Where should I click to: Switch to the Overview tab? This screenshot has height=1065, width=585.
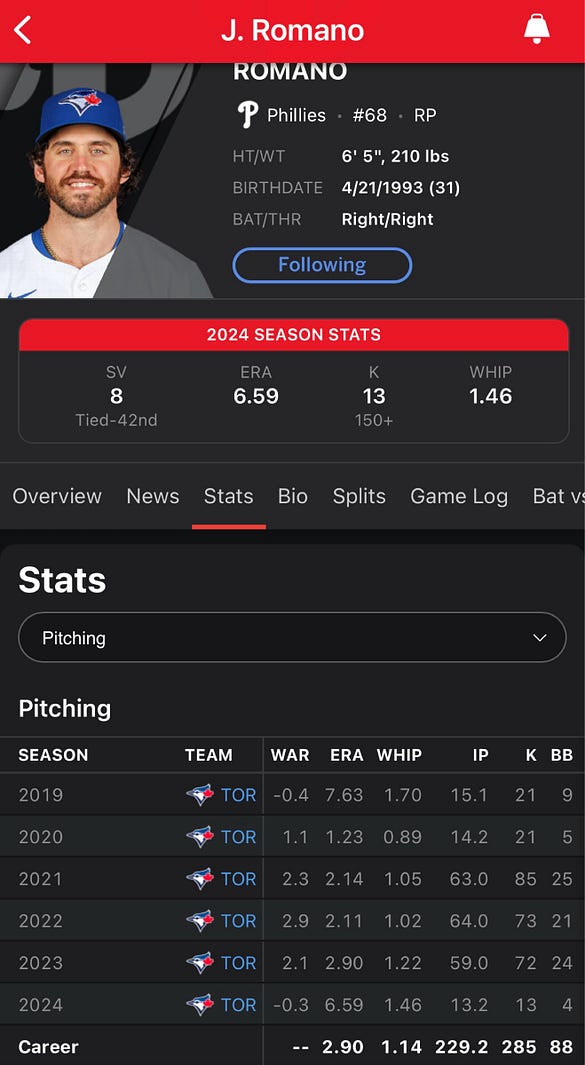pyautogui.click(x=57, y=497)
